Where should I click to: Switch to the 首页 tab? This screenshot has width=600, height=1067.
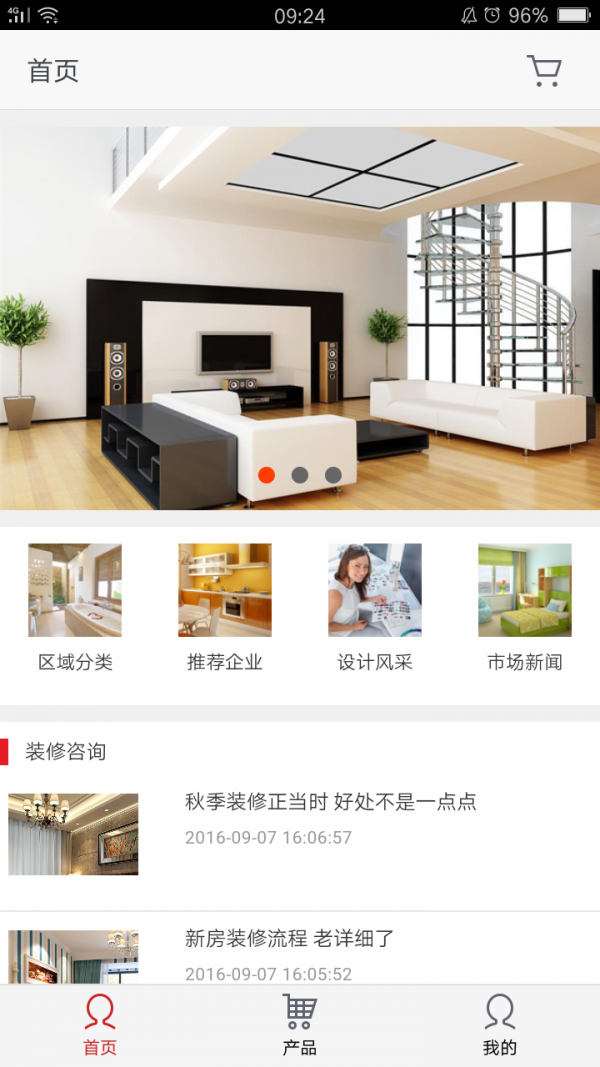[100, 1025]
